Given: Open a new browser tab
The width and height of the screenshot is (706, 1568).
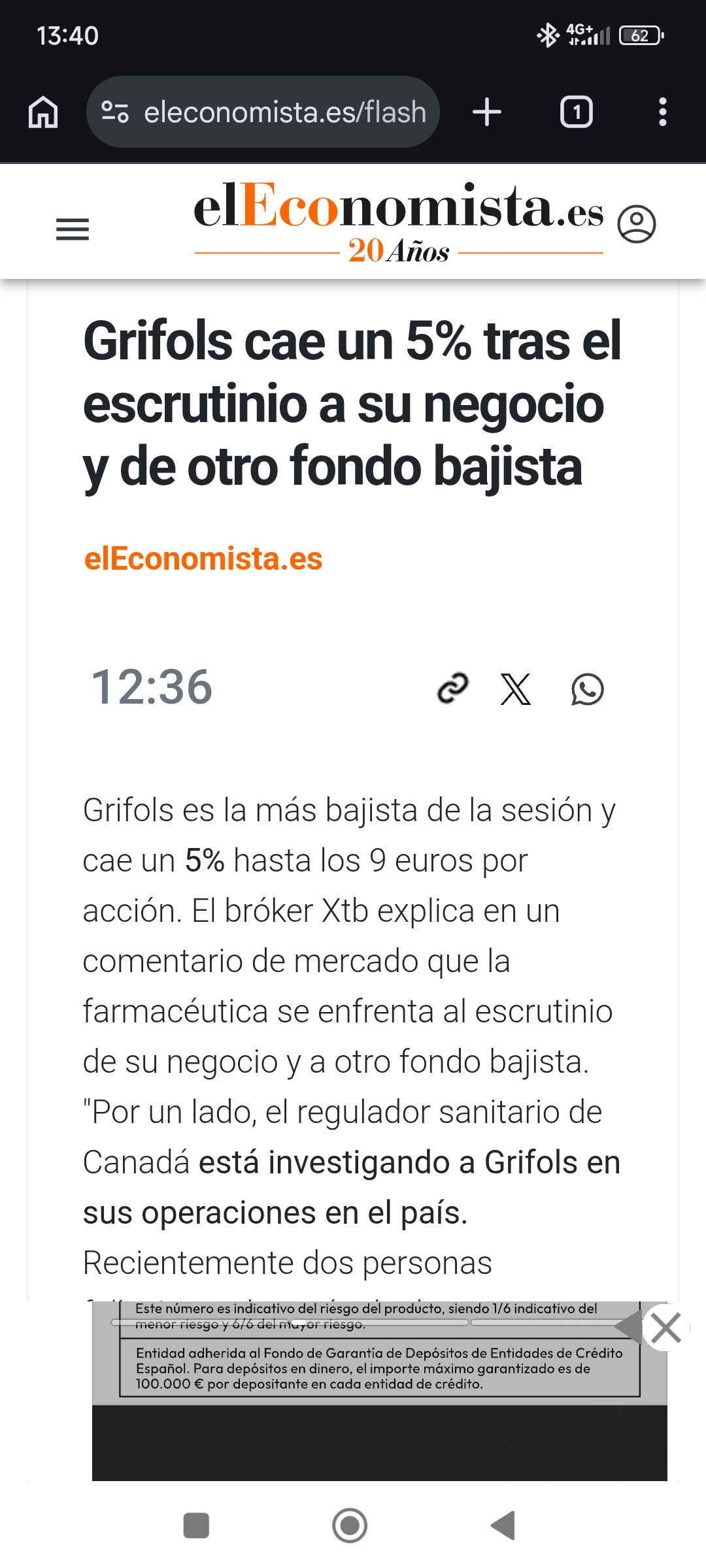Looking at the screenshot, I should 487,112.
